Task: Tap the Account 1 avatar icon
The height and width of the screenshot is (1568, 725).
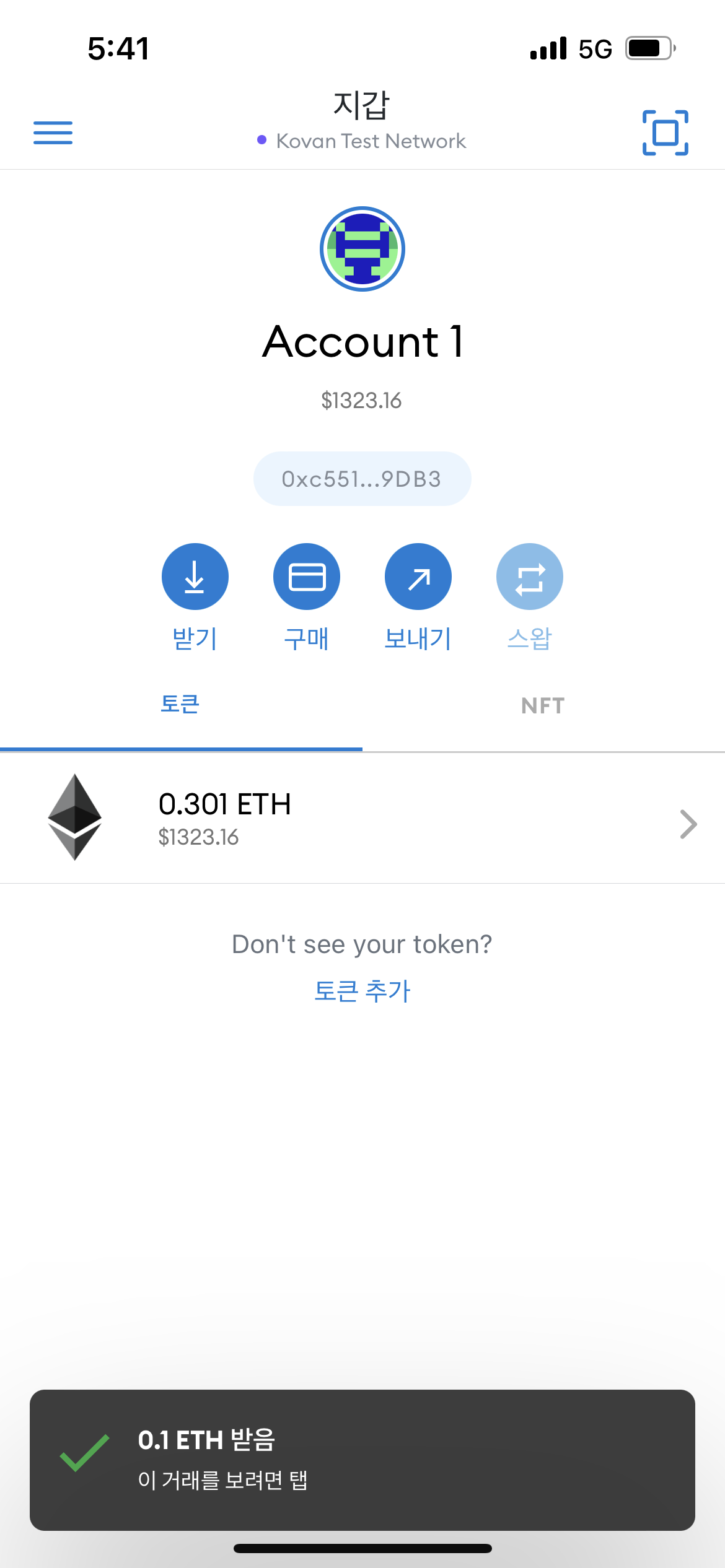Action: [362, 249]
